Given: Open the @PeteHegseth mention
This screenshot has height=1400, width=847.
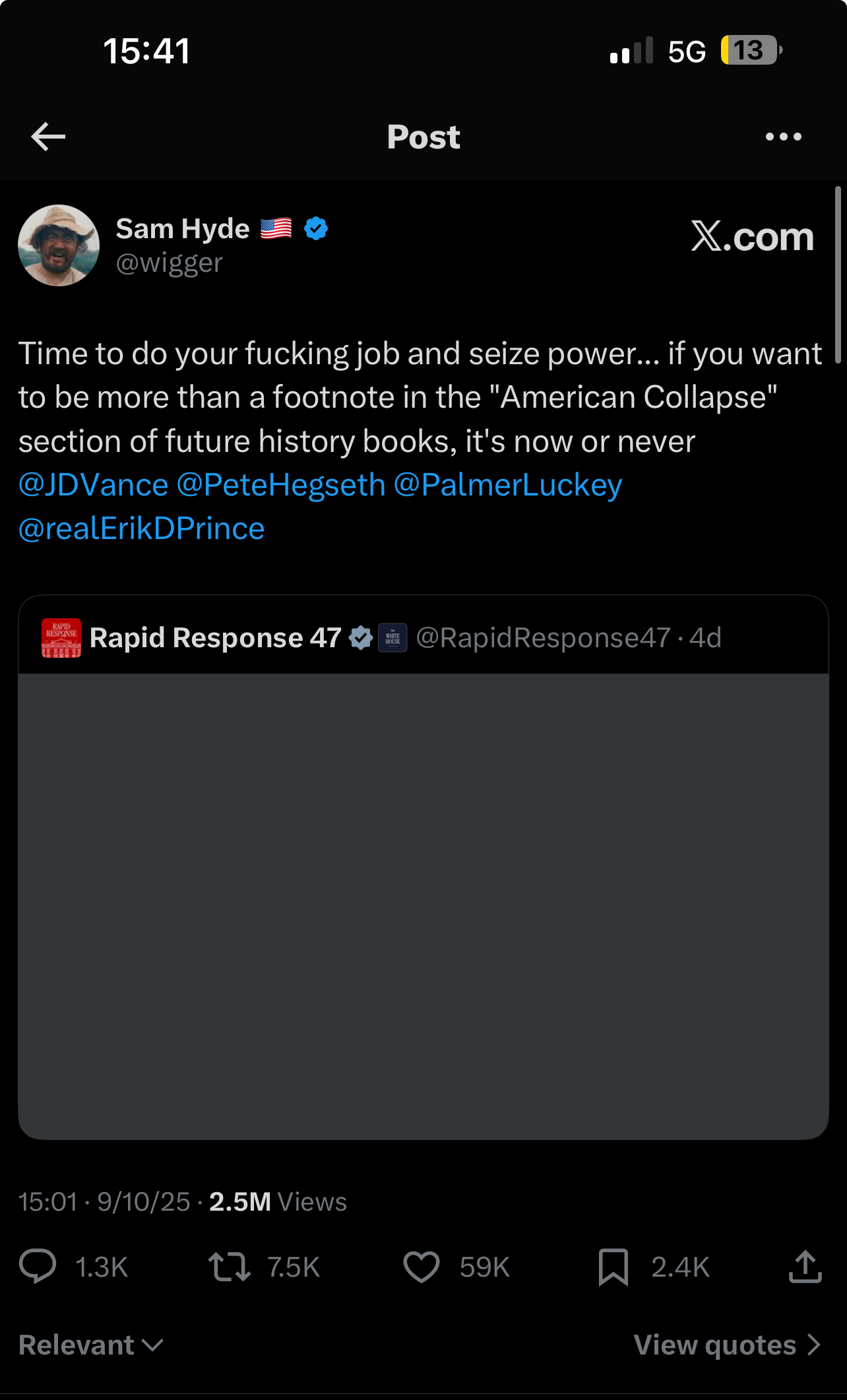Looking at the screenshot, I should 281,486.
